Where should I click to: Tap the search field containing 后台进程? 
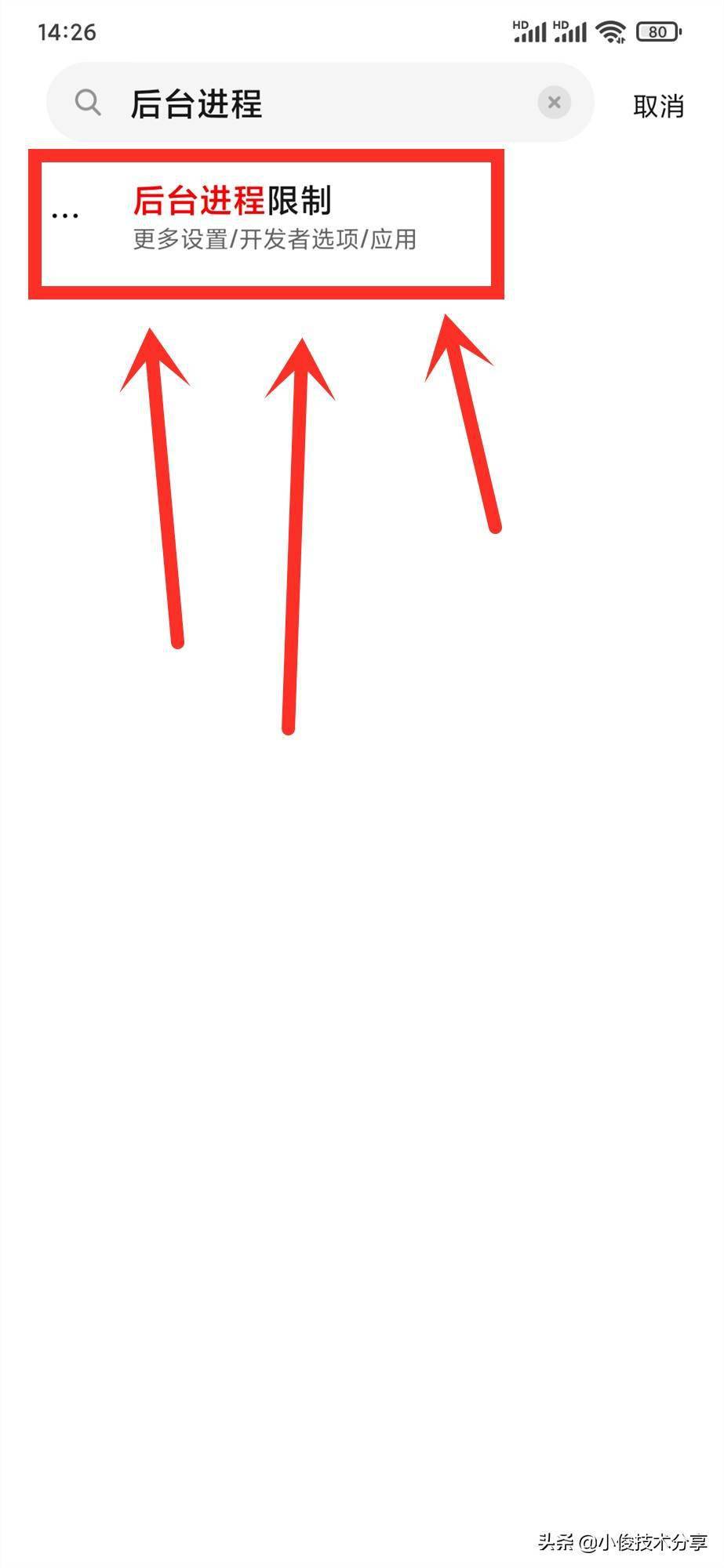(314, 103)
